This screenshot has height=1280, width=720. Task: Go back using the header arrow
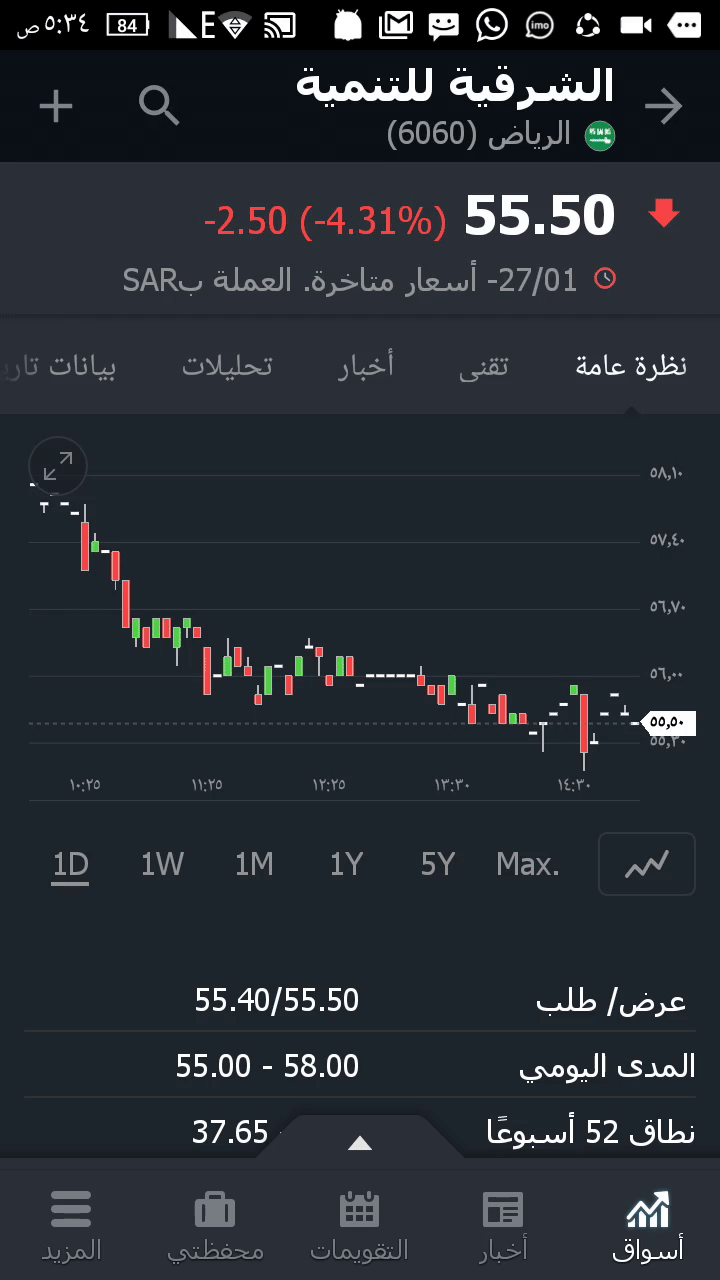(663, 106)
